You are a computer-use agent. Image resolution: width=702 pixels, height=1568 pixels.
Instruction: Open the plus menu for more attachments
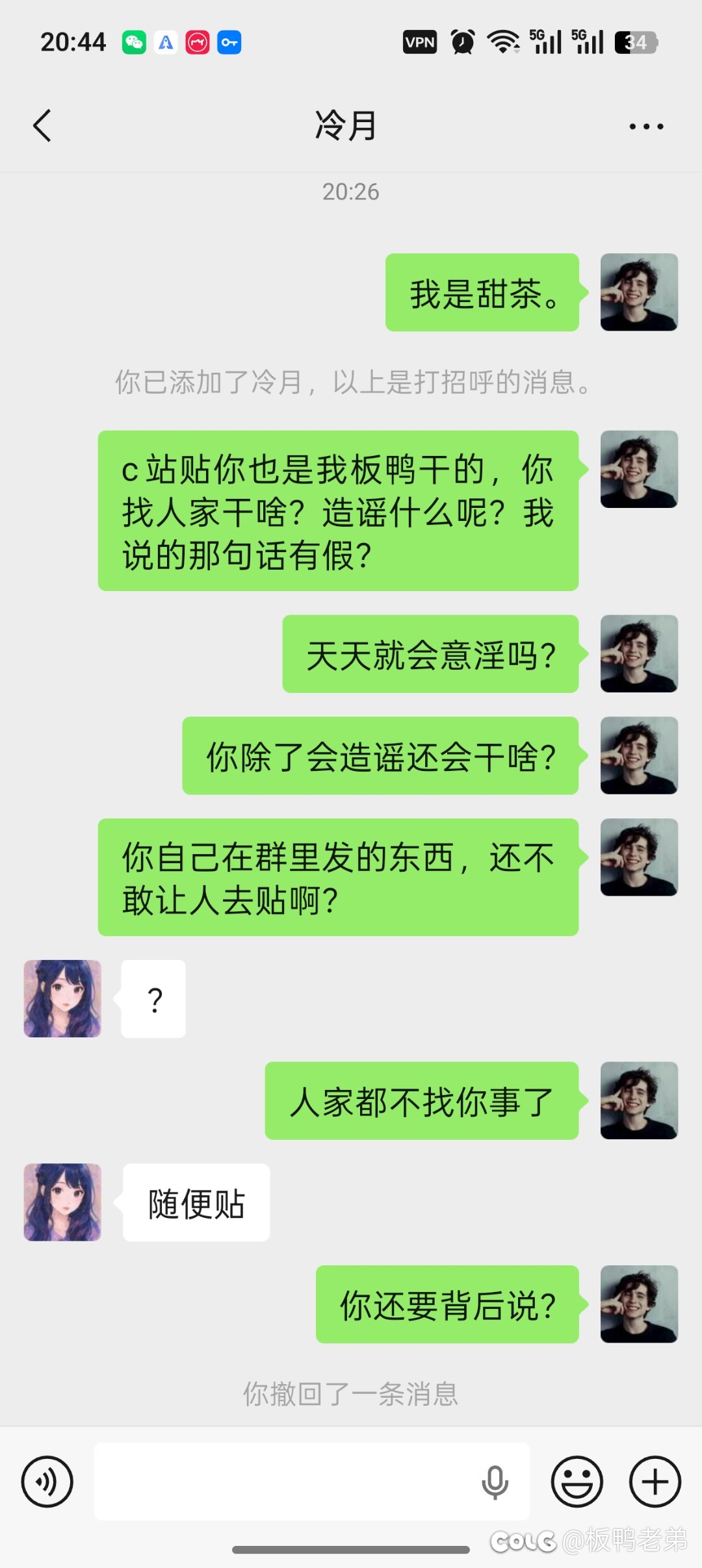655,1482
